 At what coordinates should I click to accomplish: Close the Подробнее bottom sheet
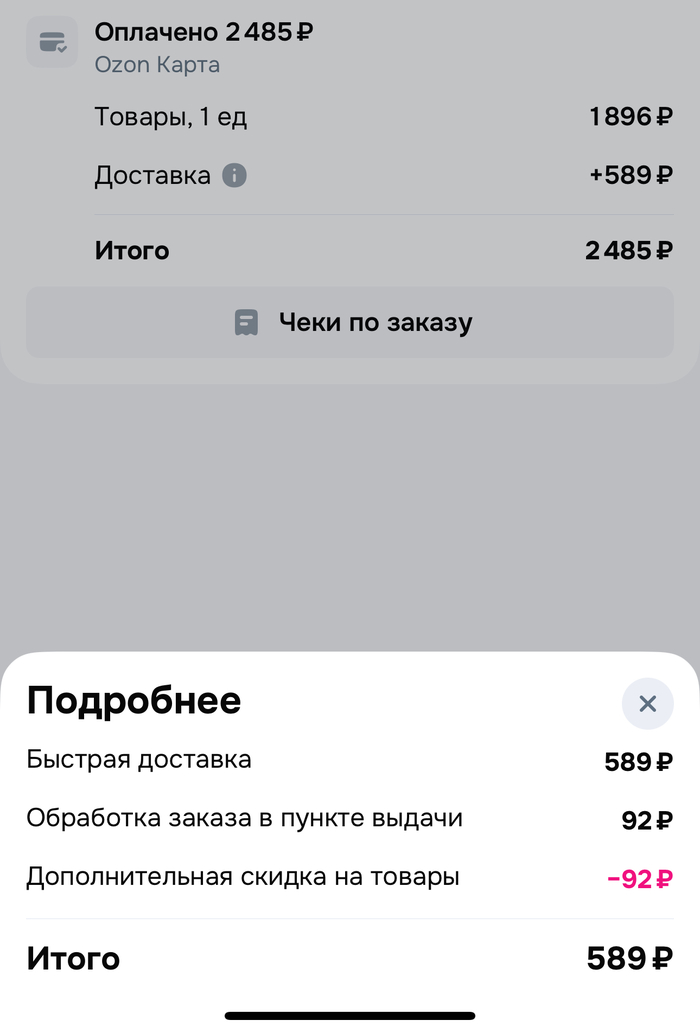pyautogui.click(x=647, y=703)
